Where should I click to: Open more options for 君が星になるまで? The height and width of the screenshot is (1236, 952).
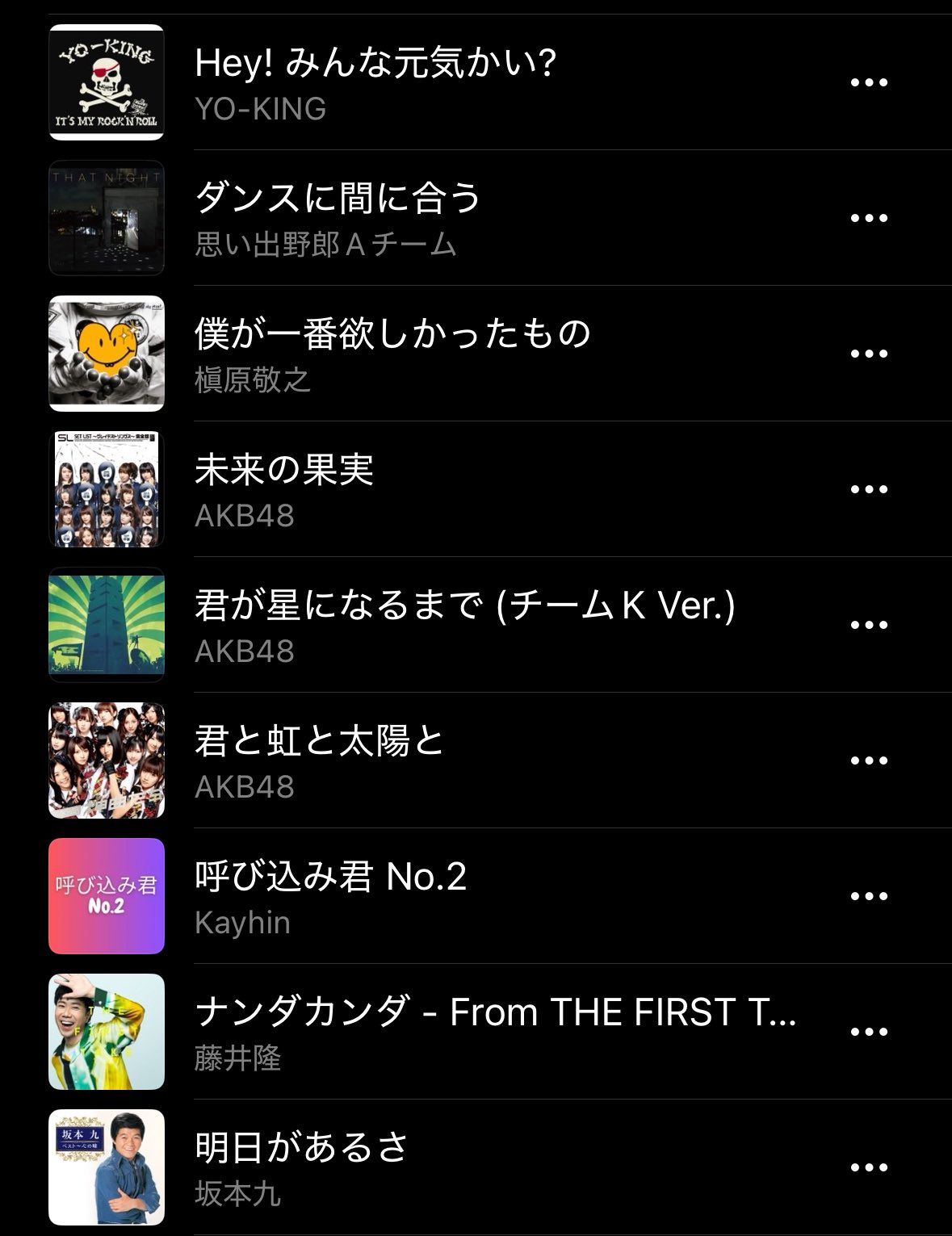click(870, 625)
